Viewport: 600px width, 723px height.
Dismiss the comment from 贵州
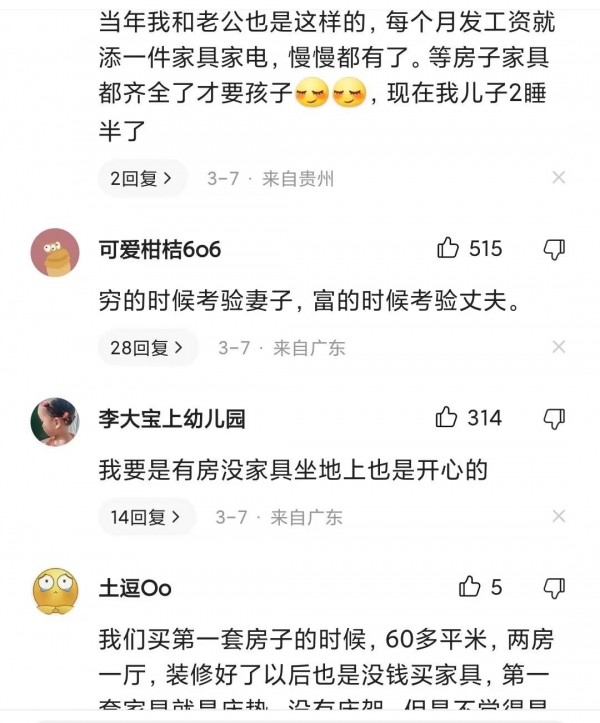pos(559,178)
